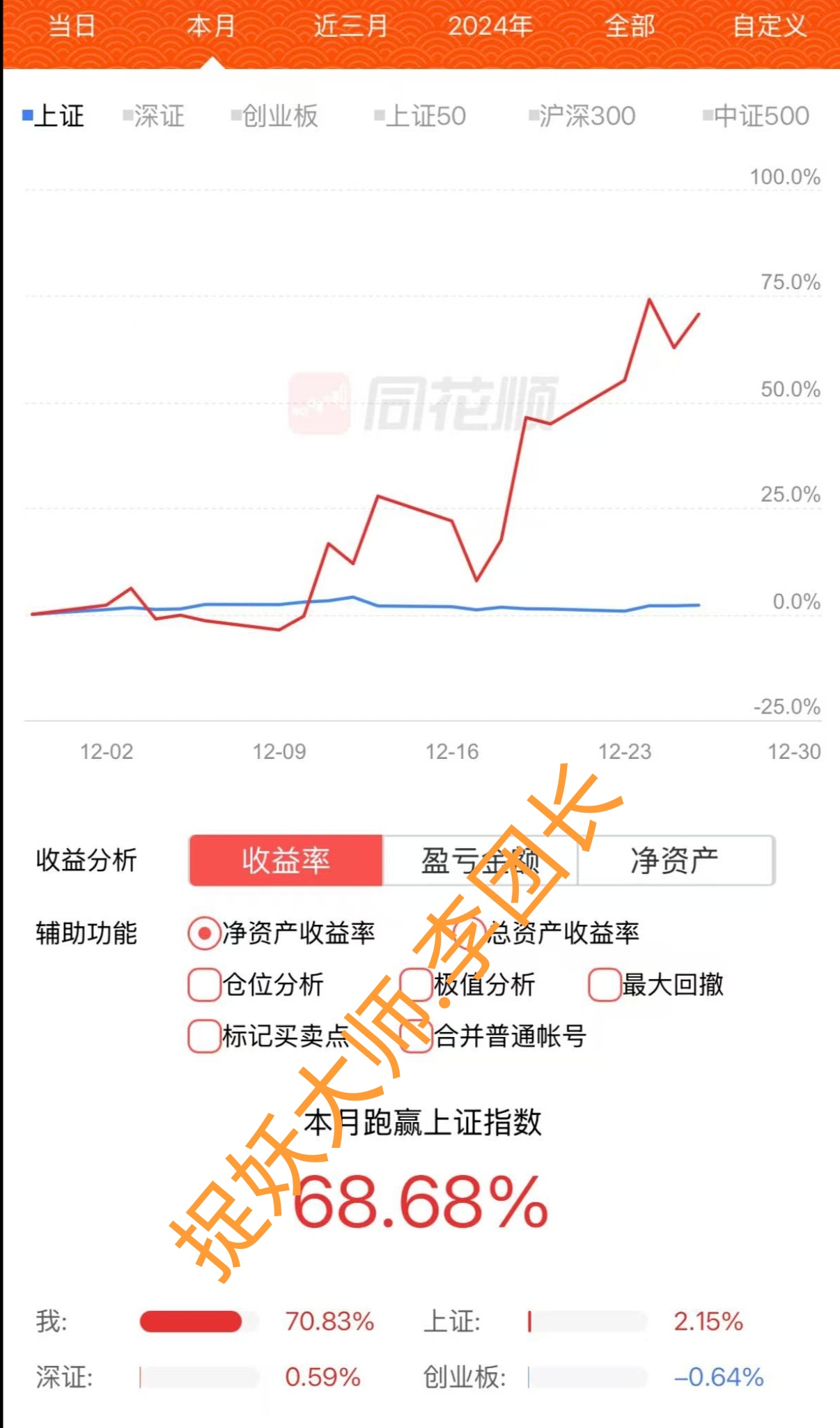Check the 最大回撤 option
This screenshot has height=1428, width=840.
click(x=604, y=985)
